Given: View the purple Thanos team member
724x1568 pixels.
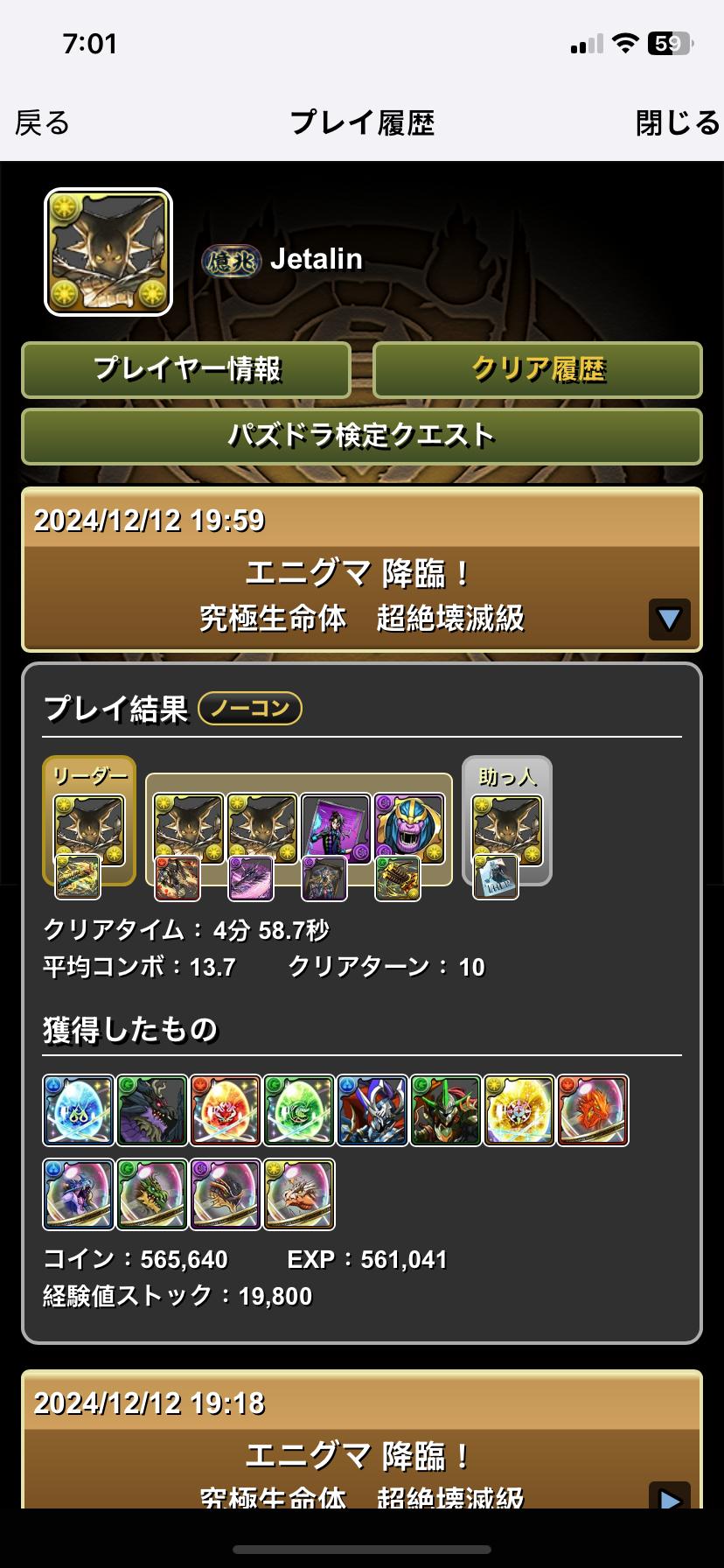Looking at the screenshot, I should point(409,829).
